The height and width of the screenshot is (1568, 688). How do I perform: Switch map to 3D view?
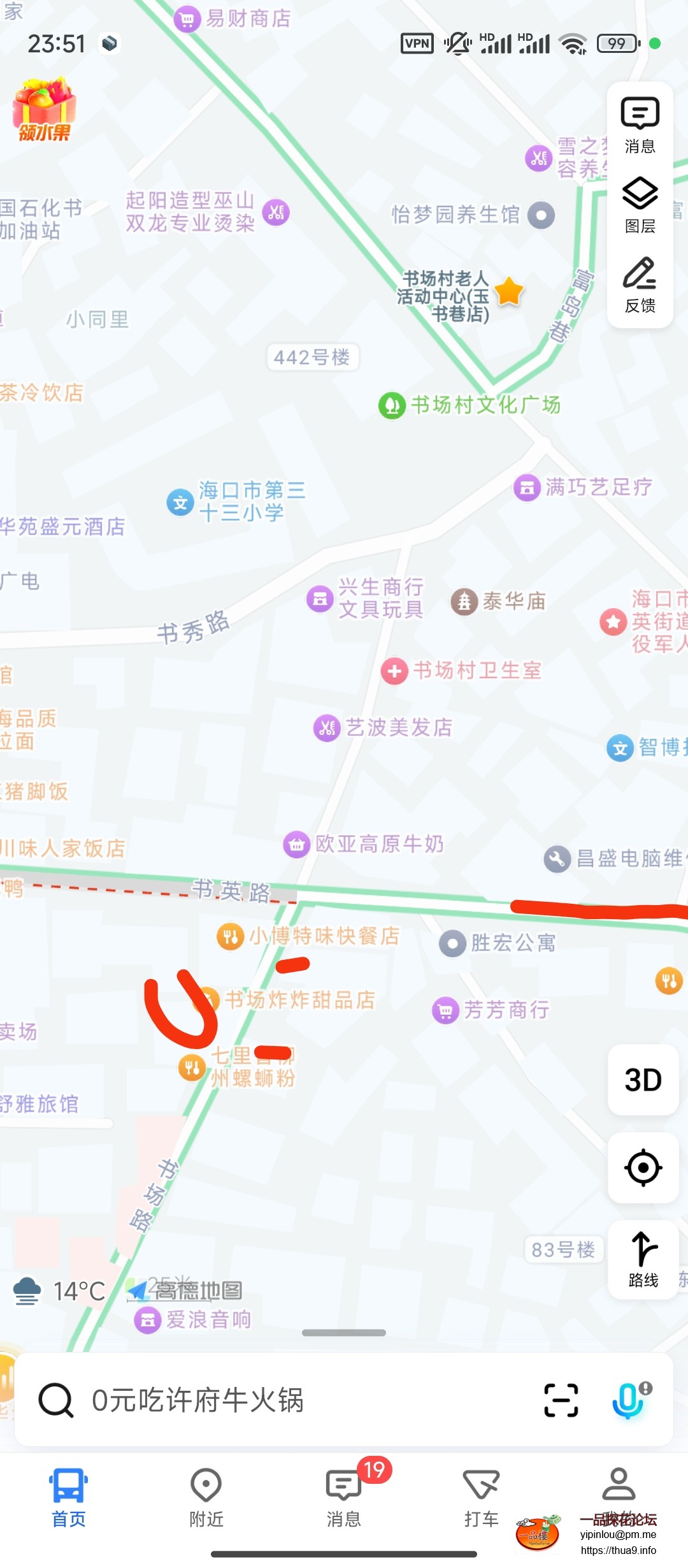click(x=643, y=1080)
